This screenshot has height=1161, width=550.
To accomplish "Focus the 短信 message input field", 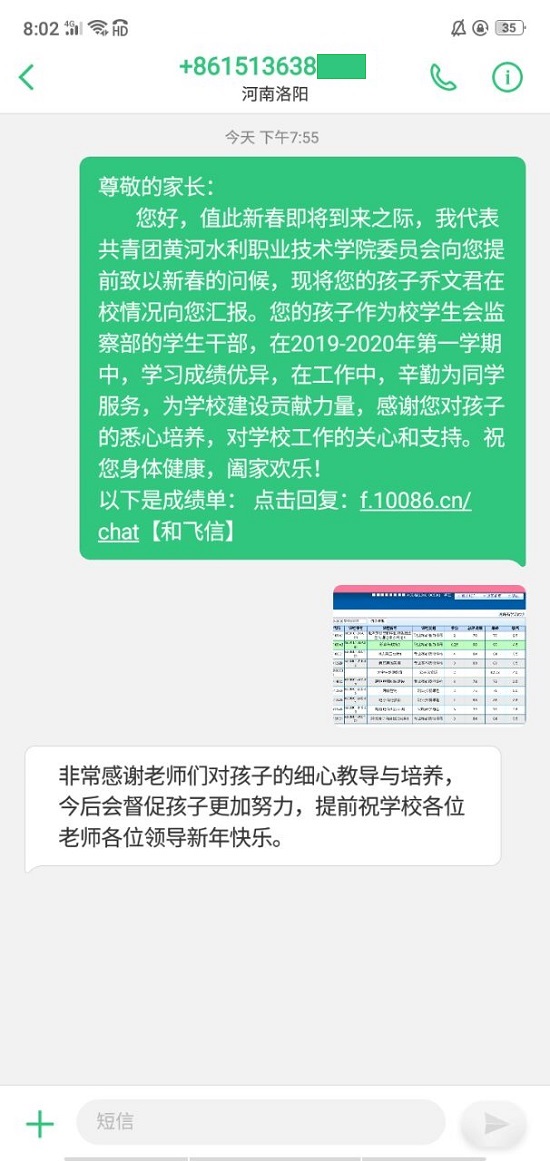I will pyautogui.click(x=261, y=1122).
